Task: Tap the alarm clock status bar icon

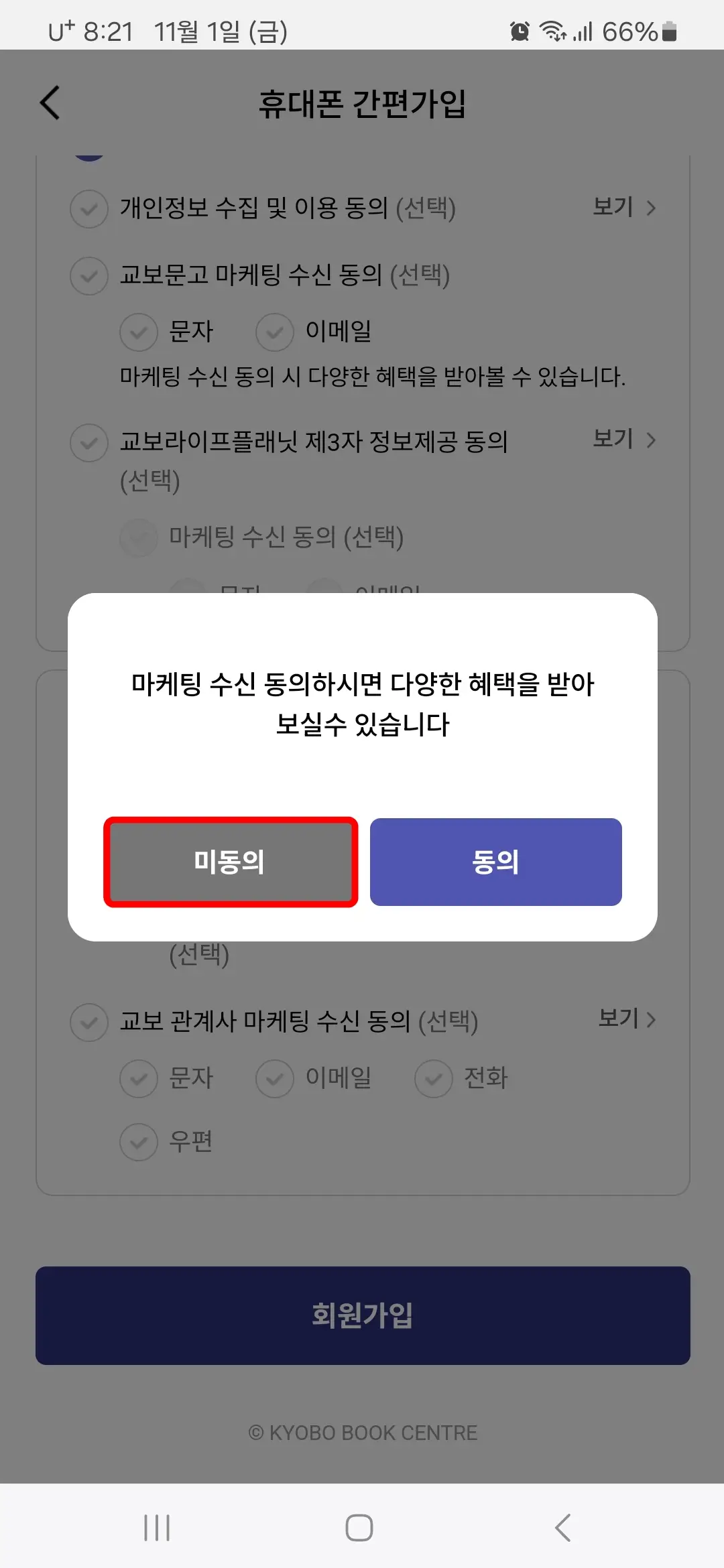Action: click(520, 29)
